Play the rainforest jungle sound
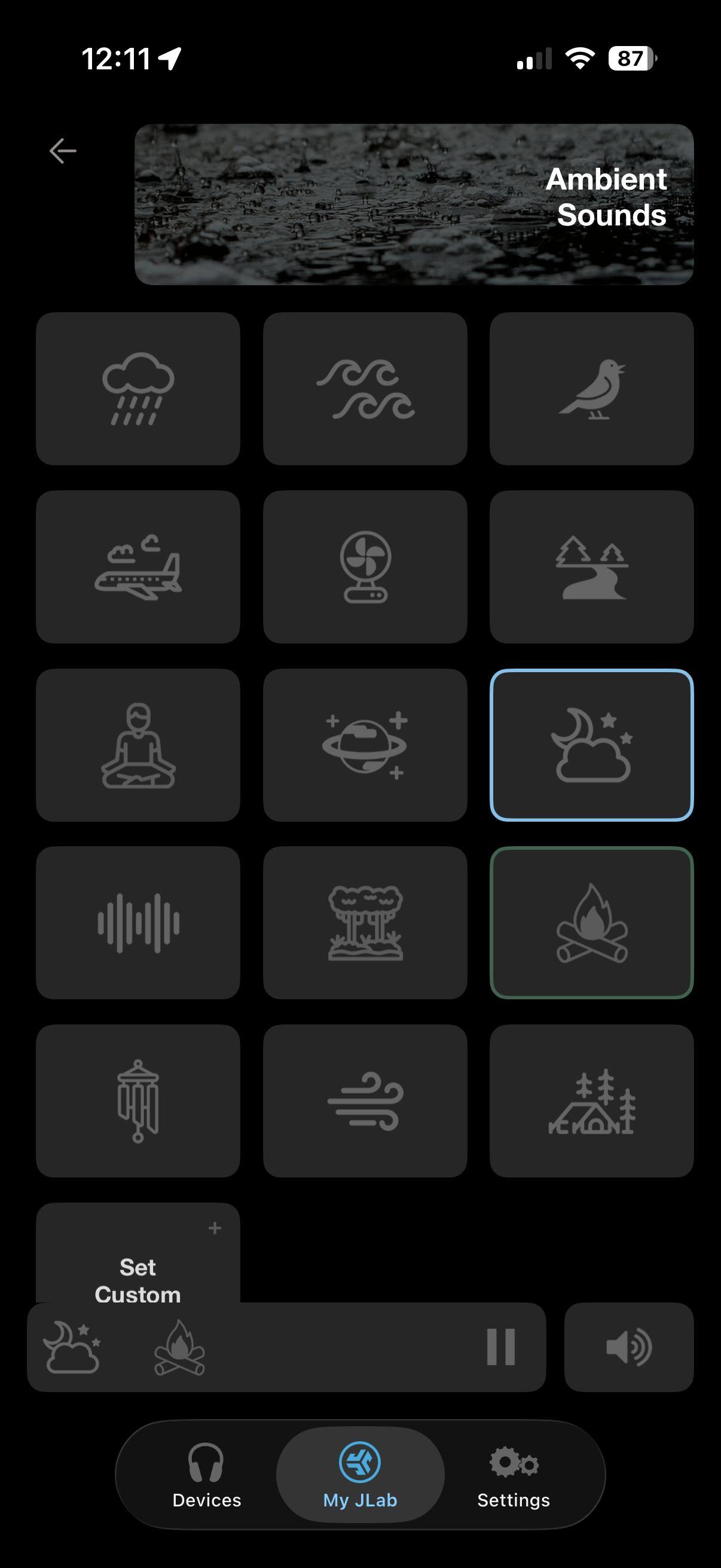The height and width of the screenshot is (1568, 721). click(365, 923)
